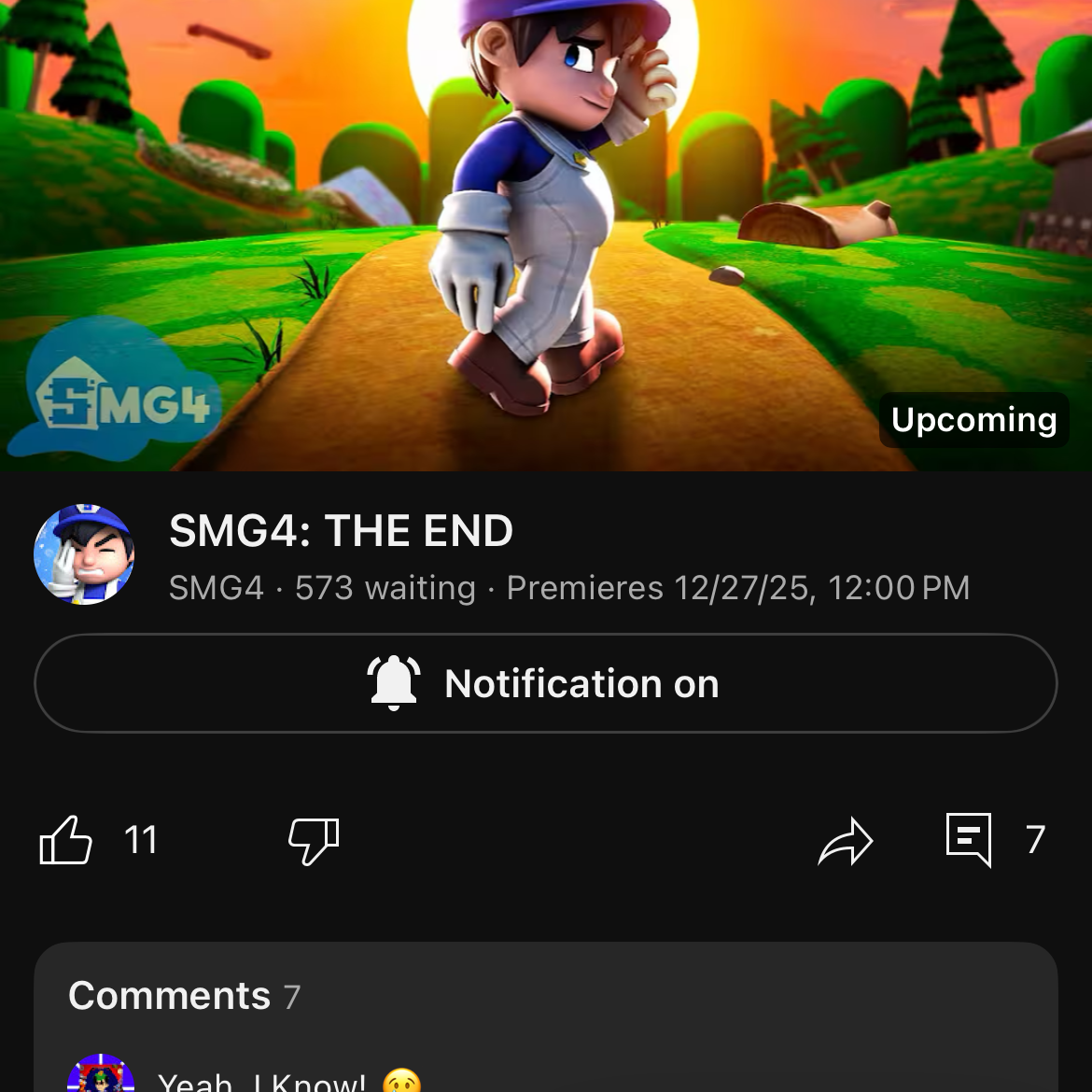The width and height of the screenshot is (1092, 1092).
Task: Share this upcoming premiere
Action: tap(846, 840)
